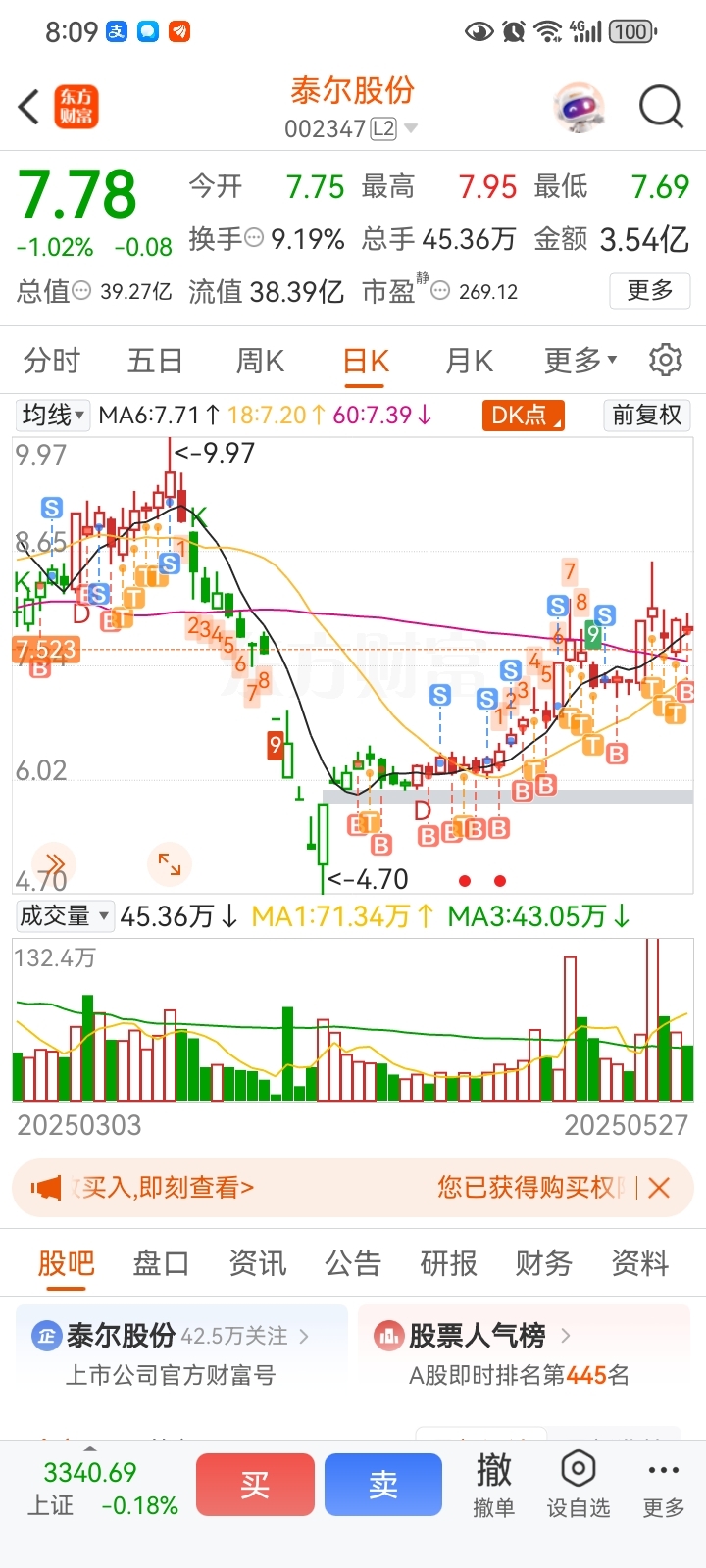Switch to the 公告 tab
The width and height of the screenshot is (706, 1568).
353,1263
